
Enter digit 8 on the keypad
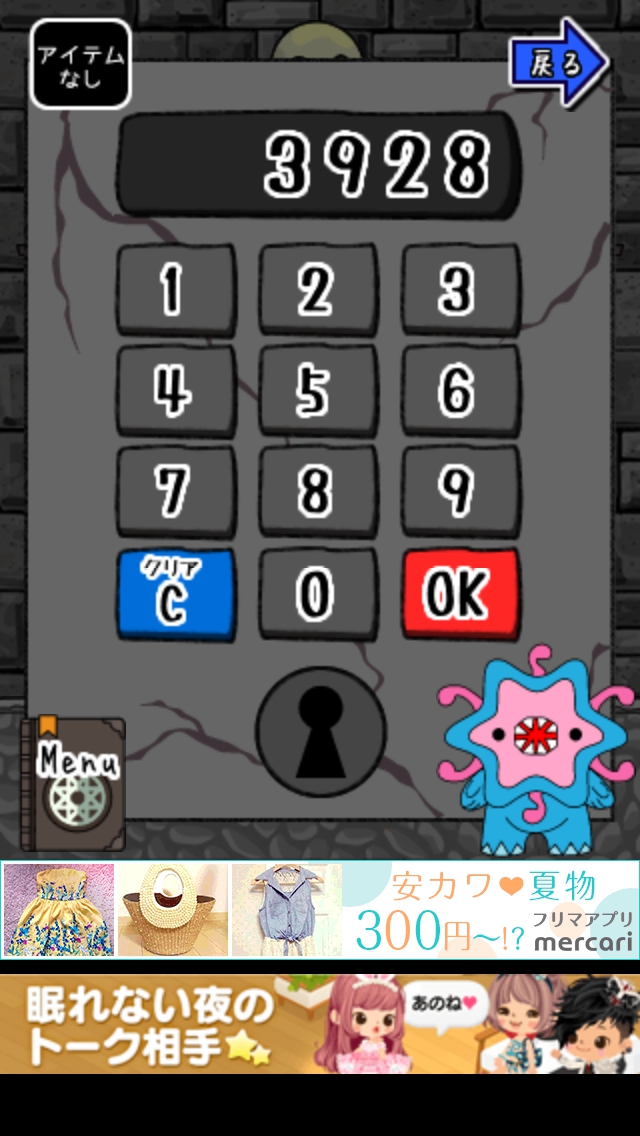pos(318,491)
